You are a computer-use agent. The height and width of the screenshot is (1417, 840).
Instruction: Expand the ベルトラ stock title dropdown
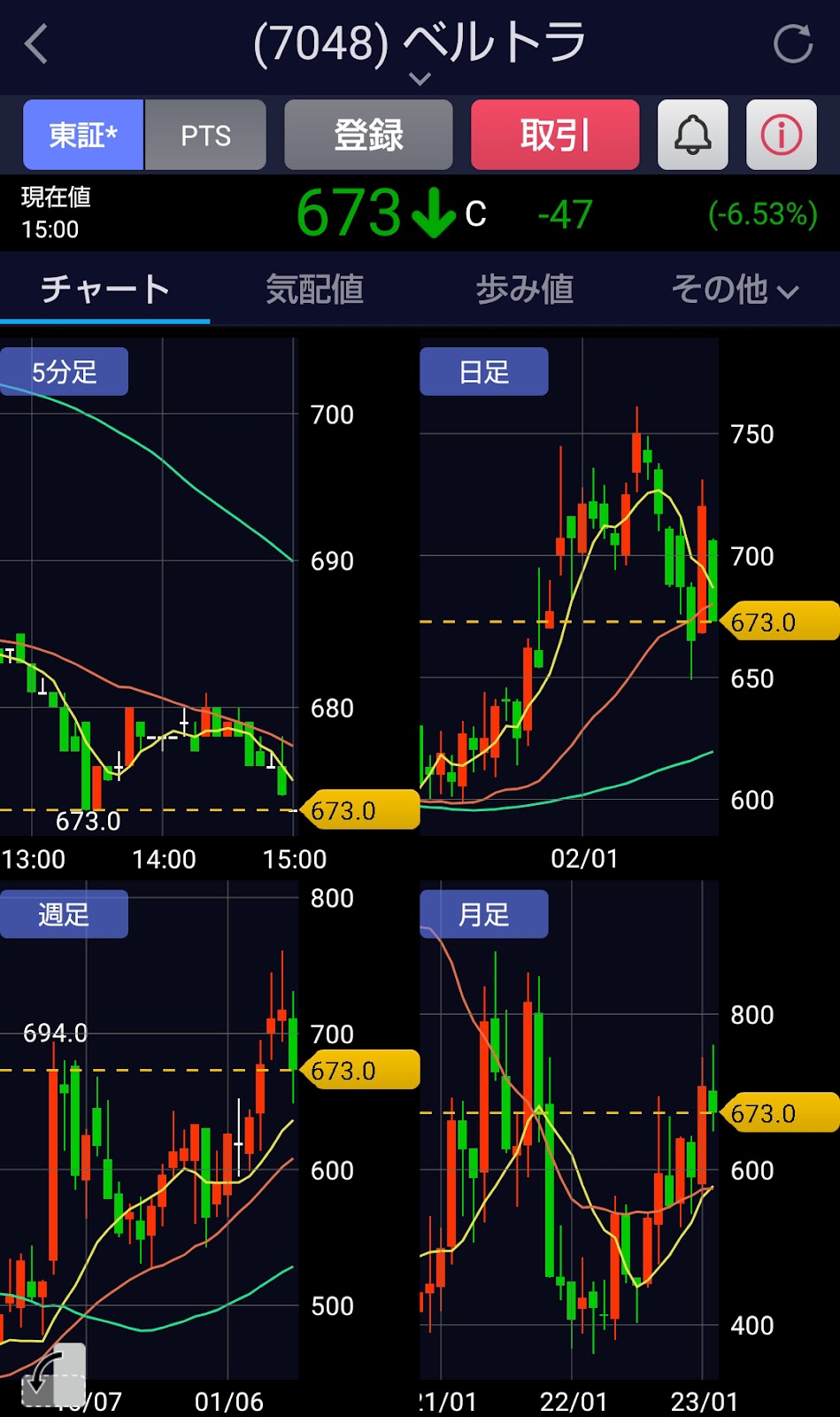coord(420,78)
